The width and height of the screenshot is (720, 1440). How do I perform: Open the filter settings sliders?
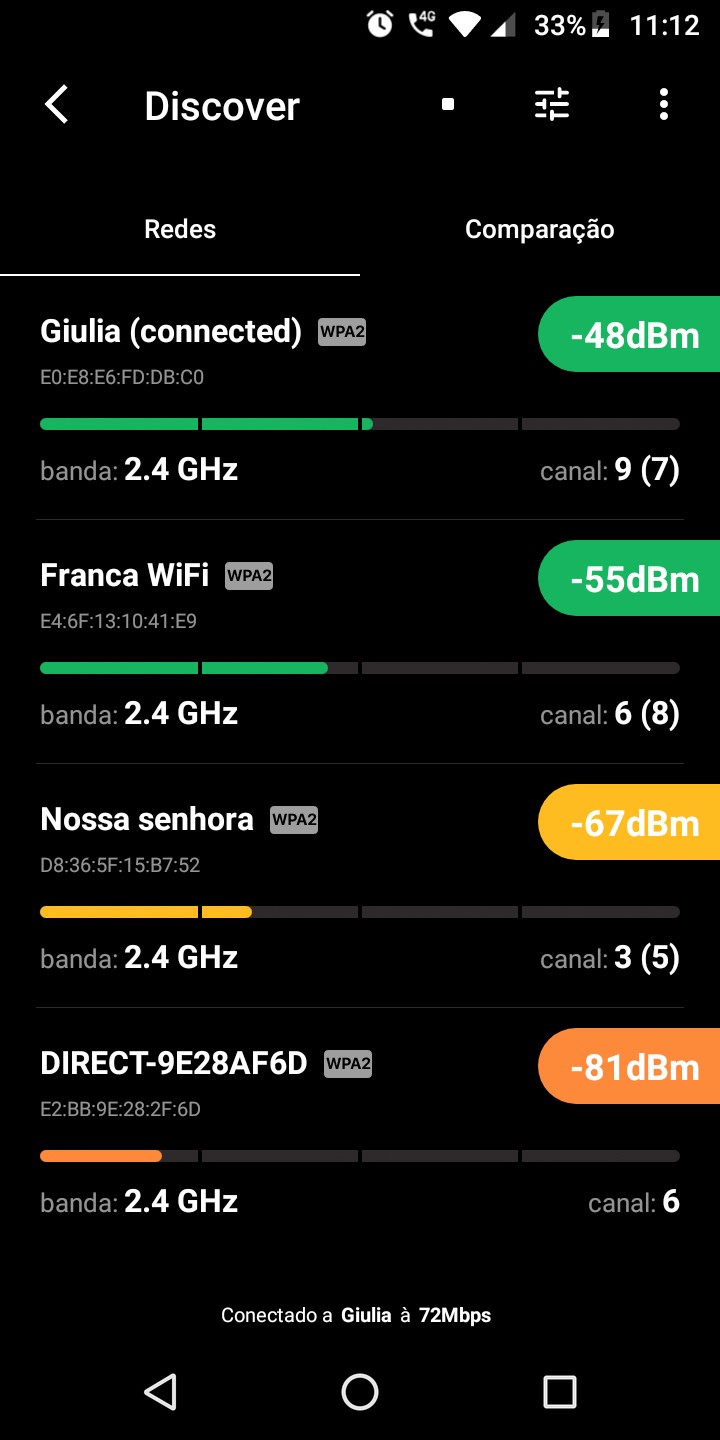(552, 105)
